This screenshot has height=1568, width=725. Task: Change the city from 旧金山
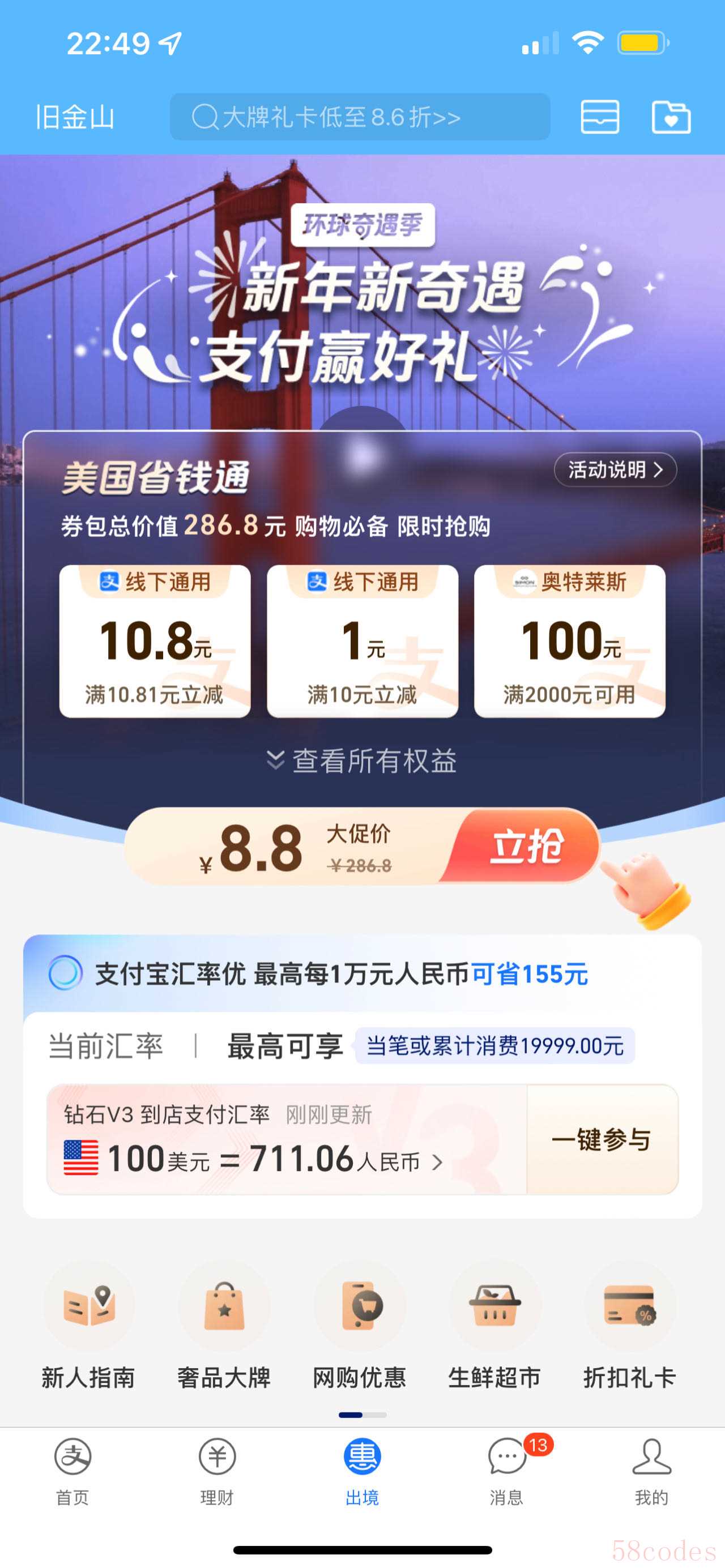(x=75, y=117)
